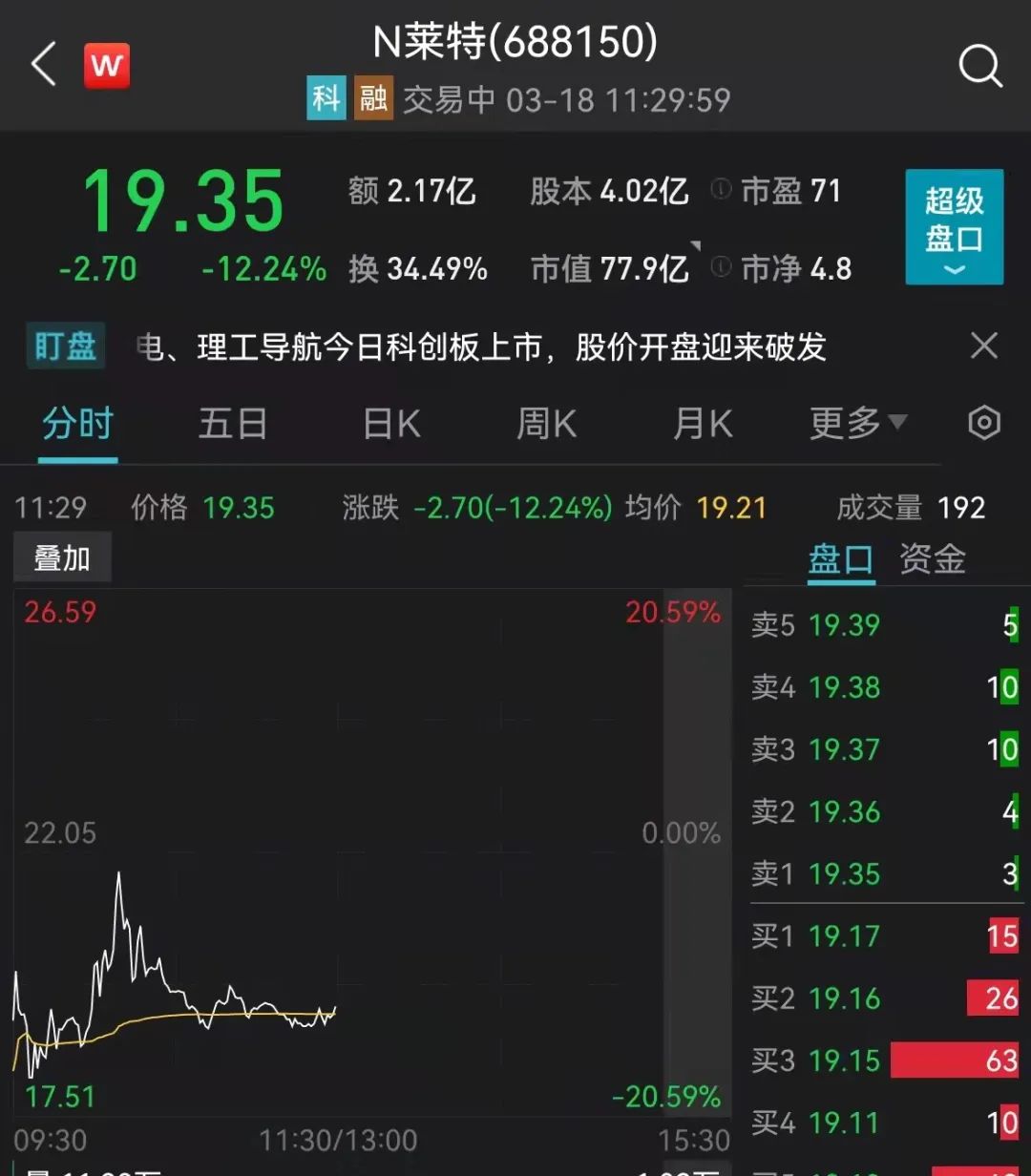Open the 五日 five-day chart
The width and height of the screenshot is (1031, 1176).
(x=232, y=423)
